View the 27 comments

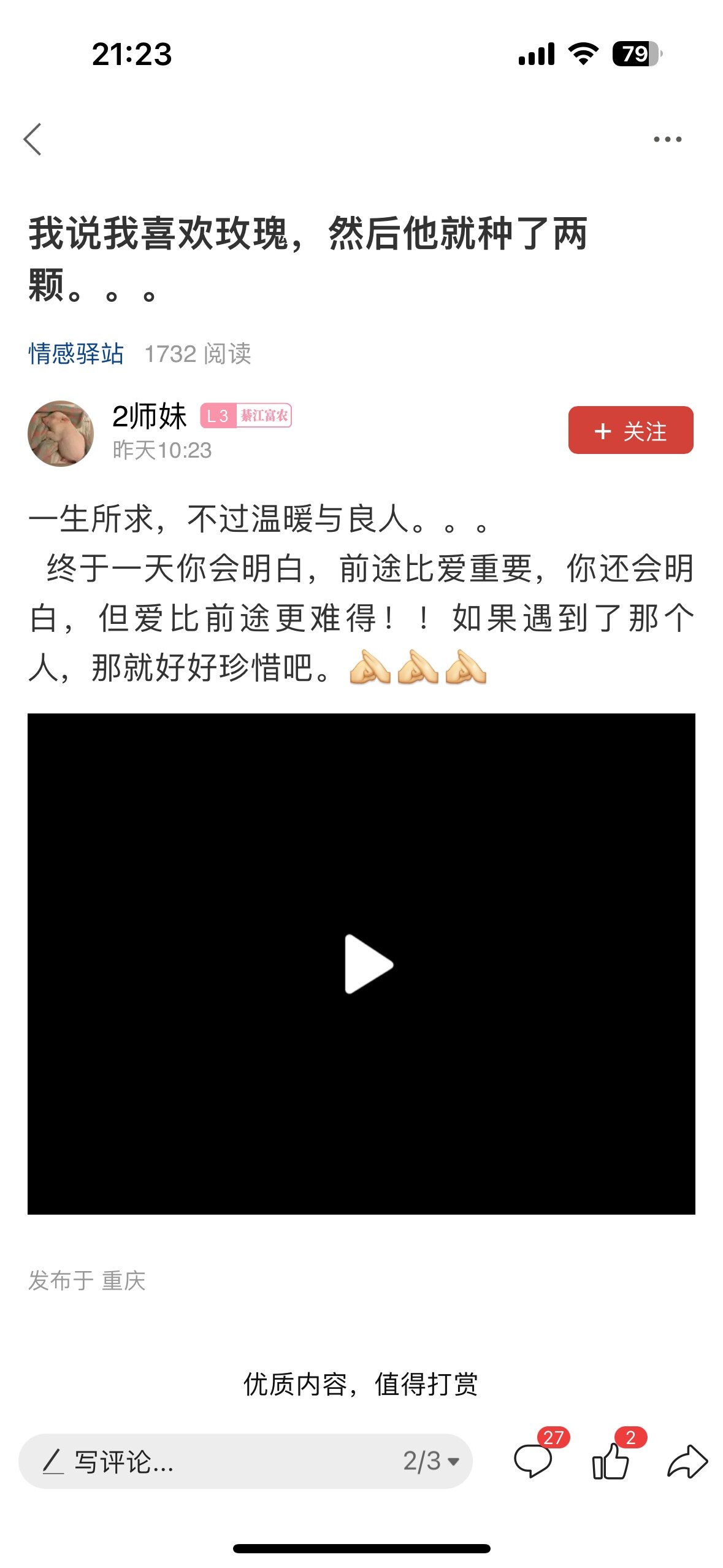(532, 1460)
